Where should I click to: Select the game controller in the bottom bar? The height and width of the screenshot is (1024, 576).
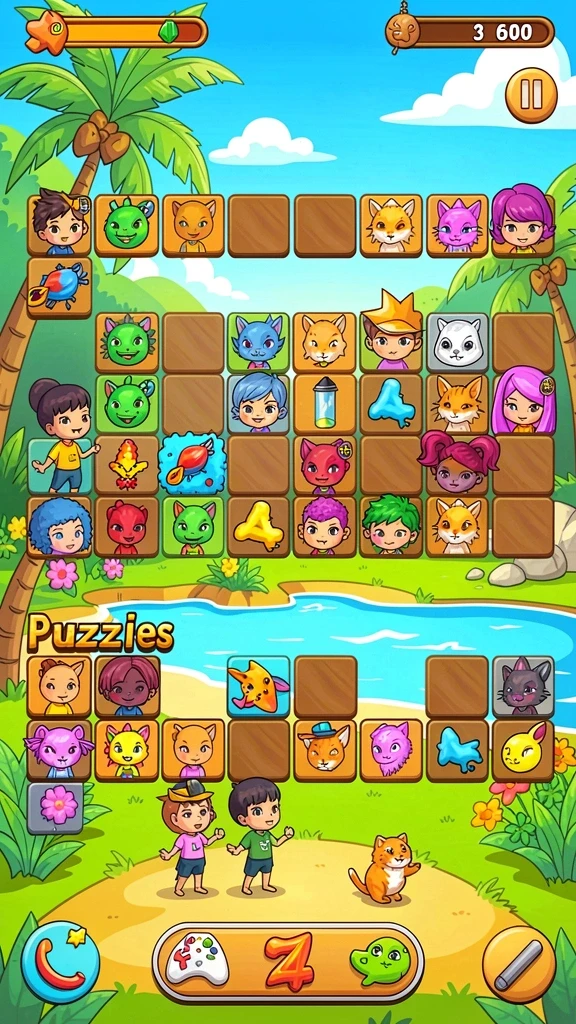(x=197, y=962)
